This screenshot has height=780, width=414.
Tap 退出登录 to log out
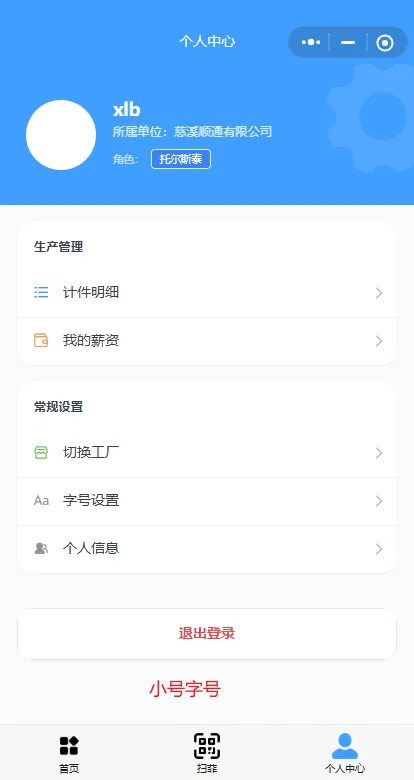207,634
